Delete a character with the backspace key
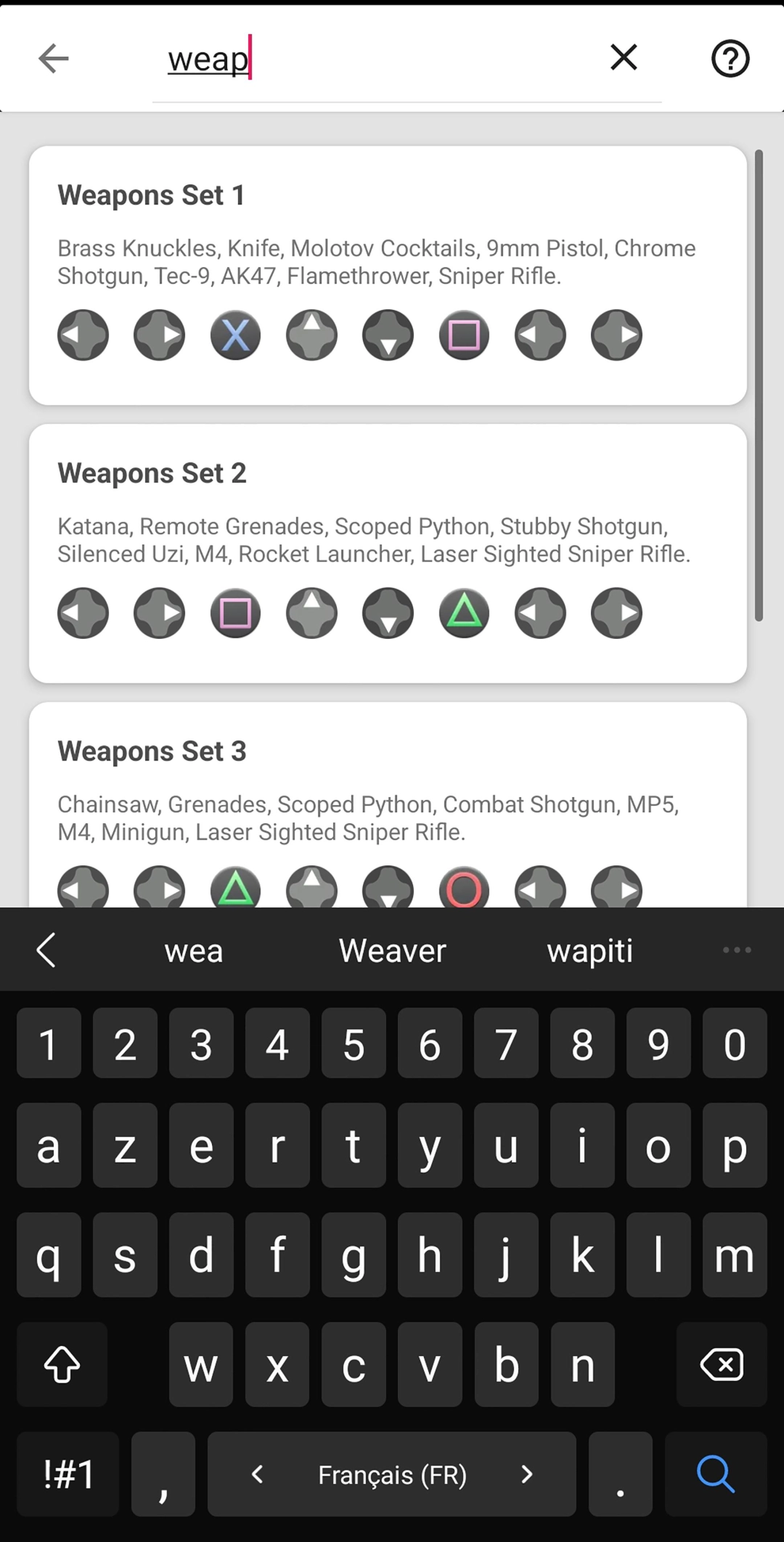The width and height of the screenshot is (784, 1542). coord(722,1365)
